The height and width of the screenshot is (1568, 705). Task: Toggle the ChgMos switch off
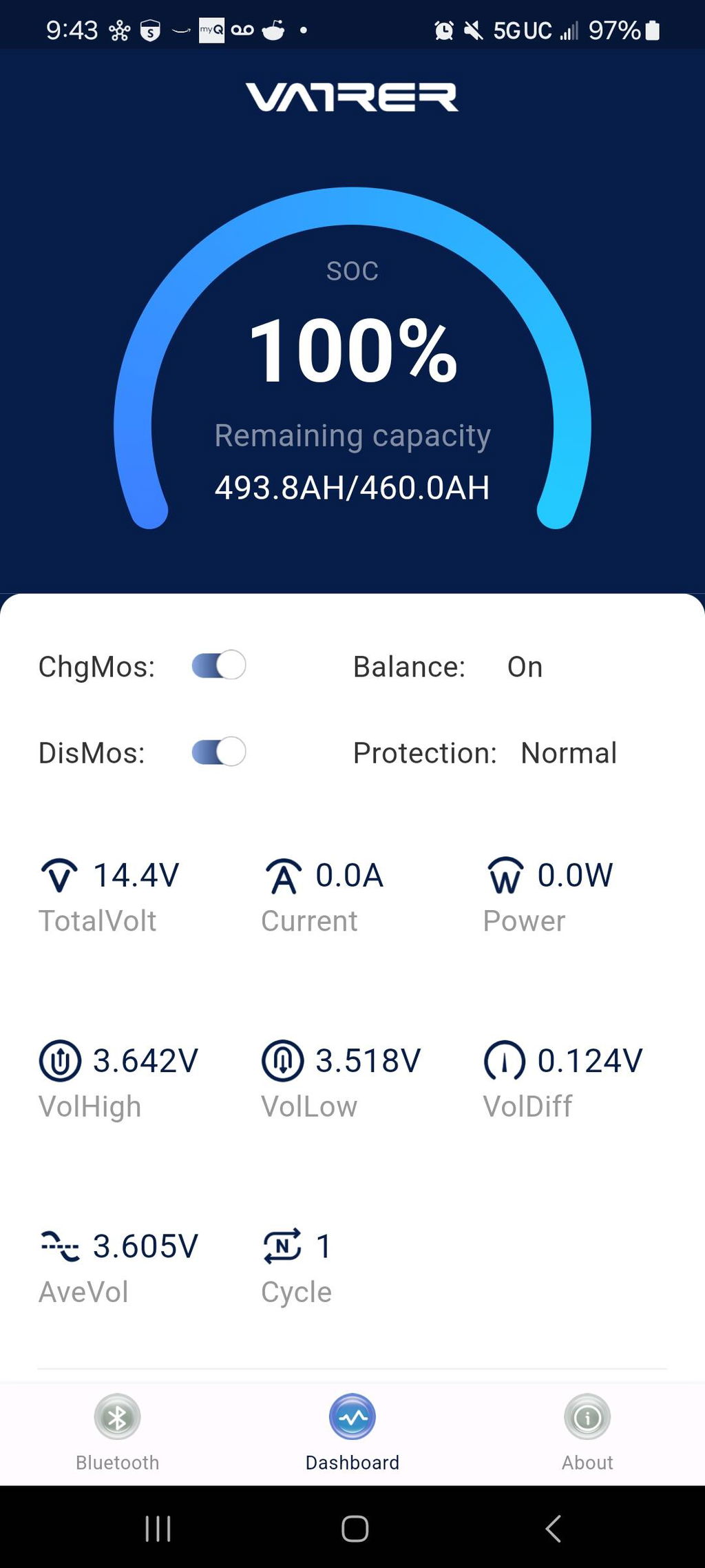coord(219,666)
